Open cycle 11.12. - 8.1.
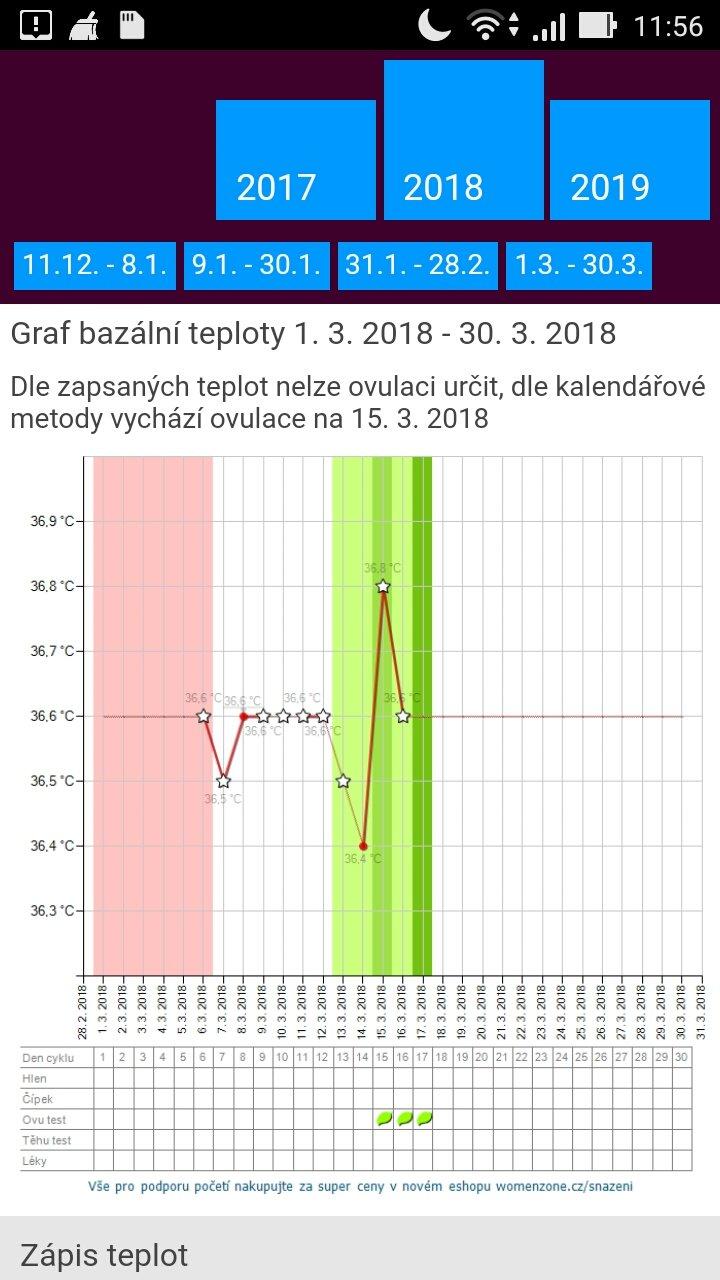This screenshot has width=720, height=1280. tap(95, 266)
